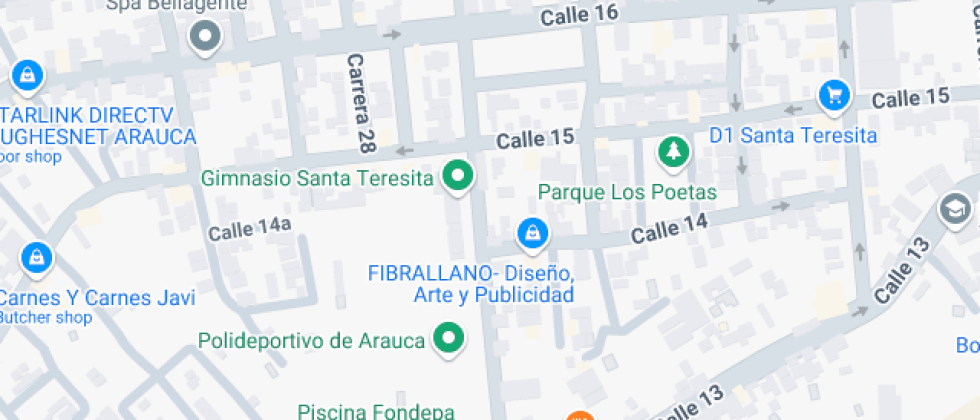980x420 pixels.
Task: Select the Gimnasio Santa Teresita pin
Action: (x=458, y=176)
